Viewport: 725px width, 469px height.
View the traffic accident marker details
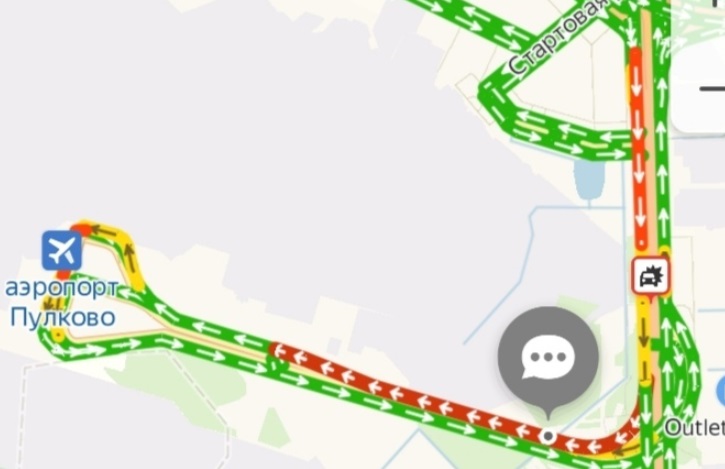click(x=651, y=274)
